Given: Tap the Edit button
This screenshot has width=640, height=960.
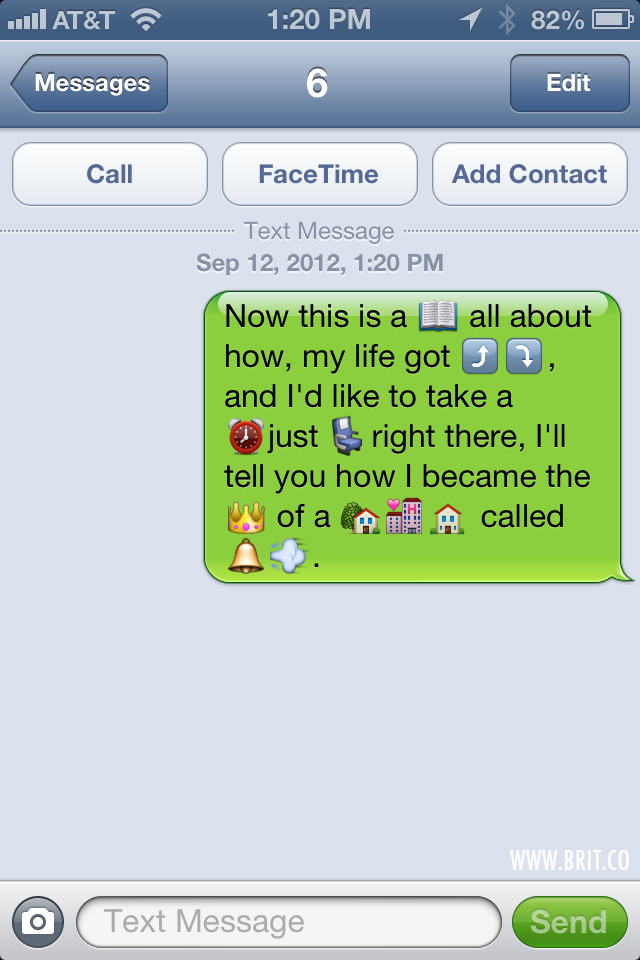Looking at the screenshot, I should pos(568,83).
